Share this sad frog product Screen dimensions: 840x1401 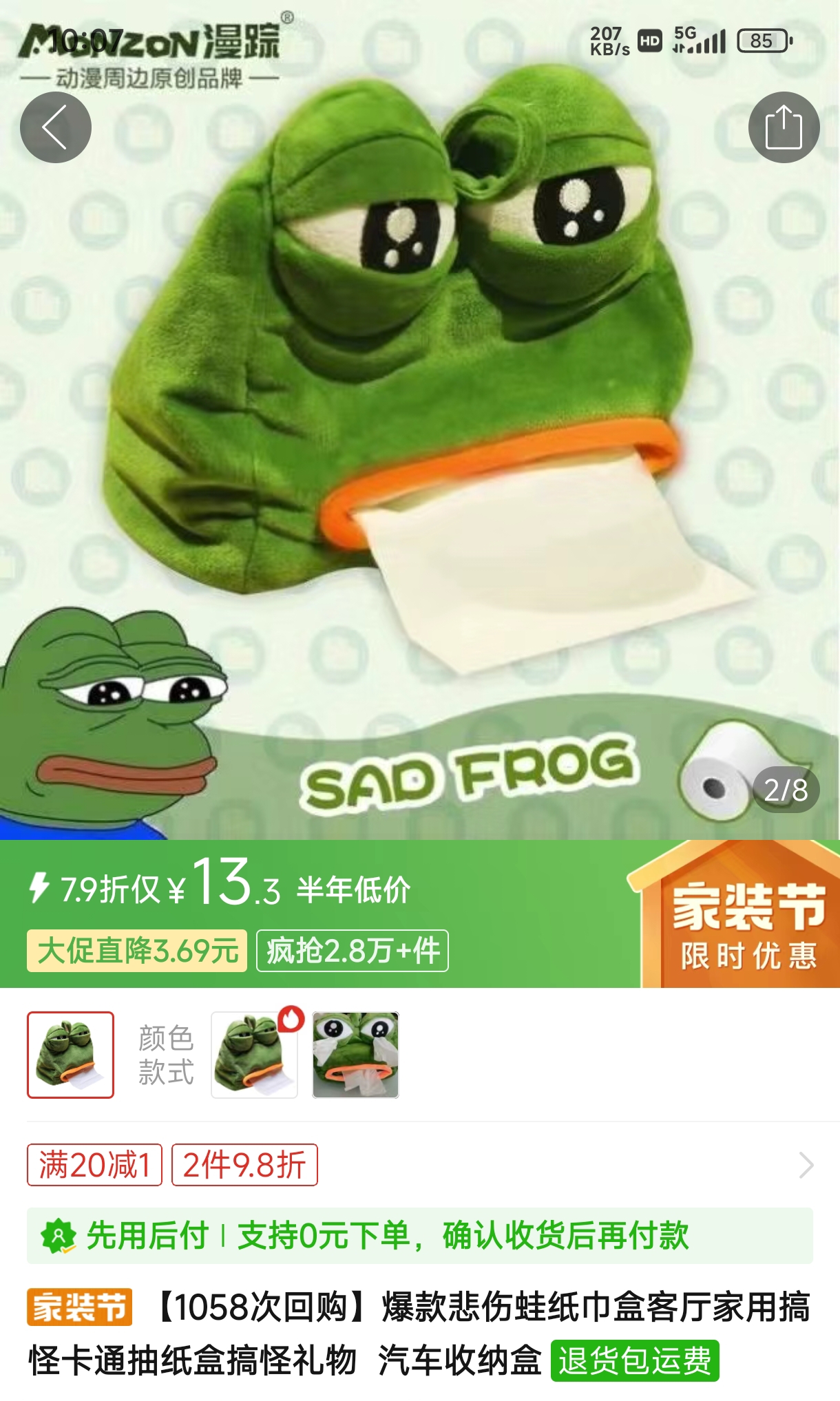pos(784,127)
